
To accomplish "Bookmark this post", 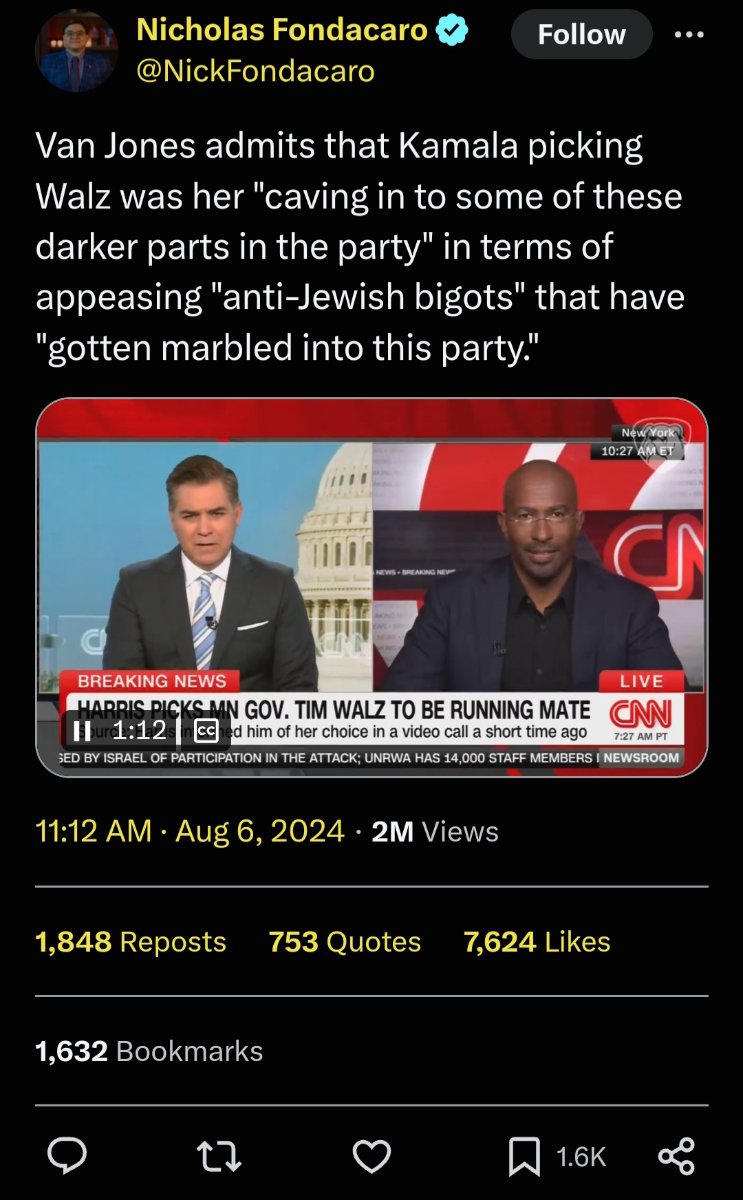I will pos(524,1157).
